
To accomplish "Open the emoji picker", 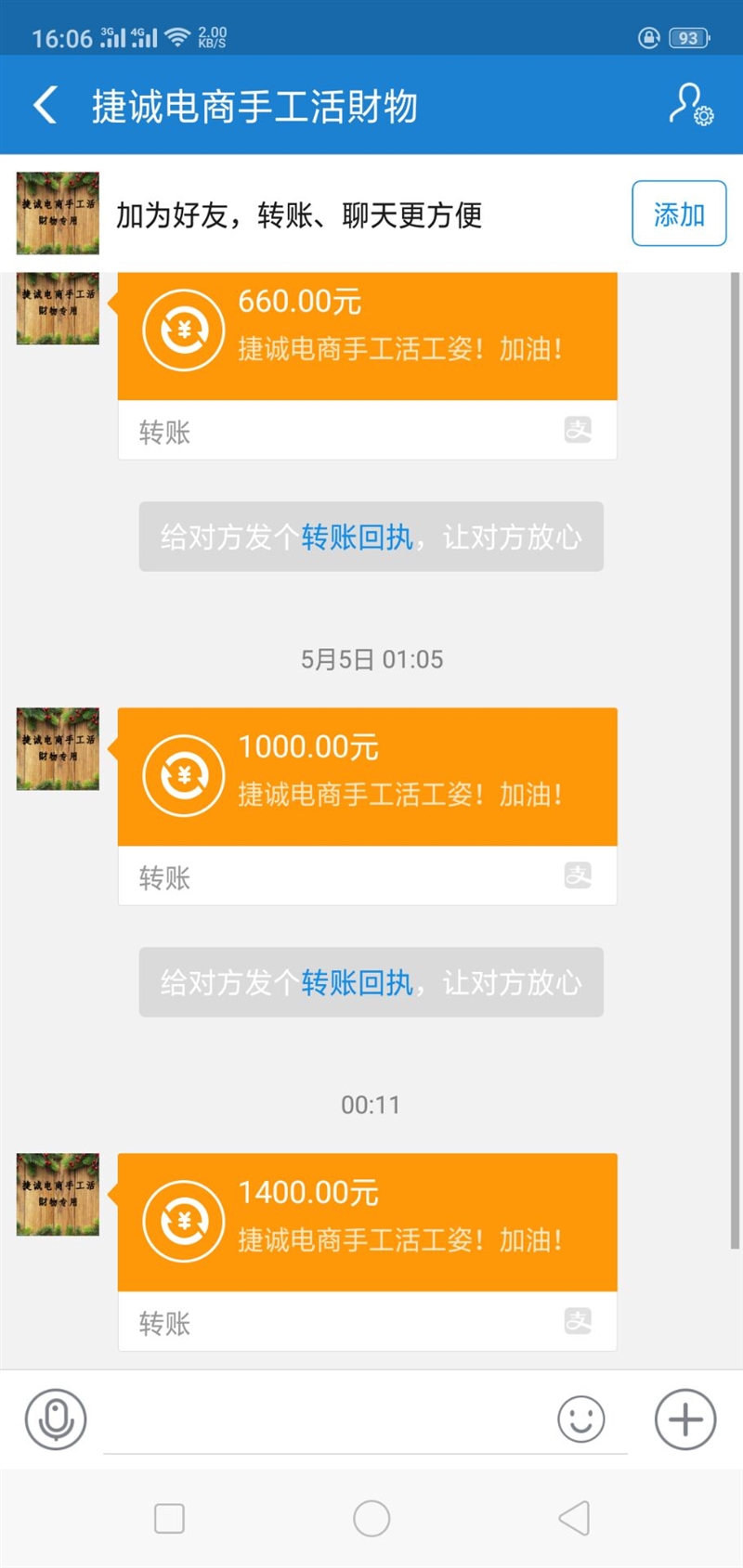I will point(581,1419).
